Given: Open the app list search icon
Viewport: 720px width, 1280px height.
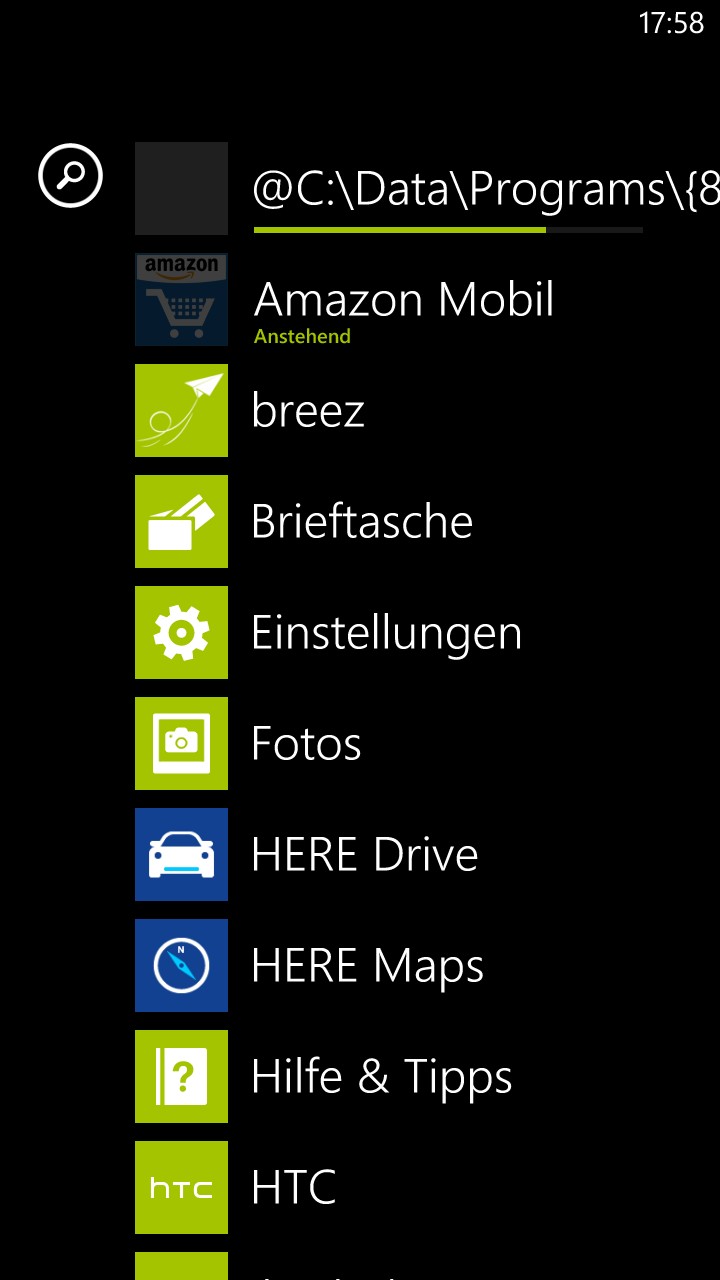Looking at the screenshot, I should pyautogui.click(x=70, y=176).
